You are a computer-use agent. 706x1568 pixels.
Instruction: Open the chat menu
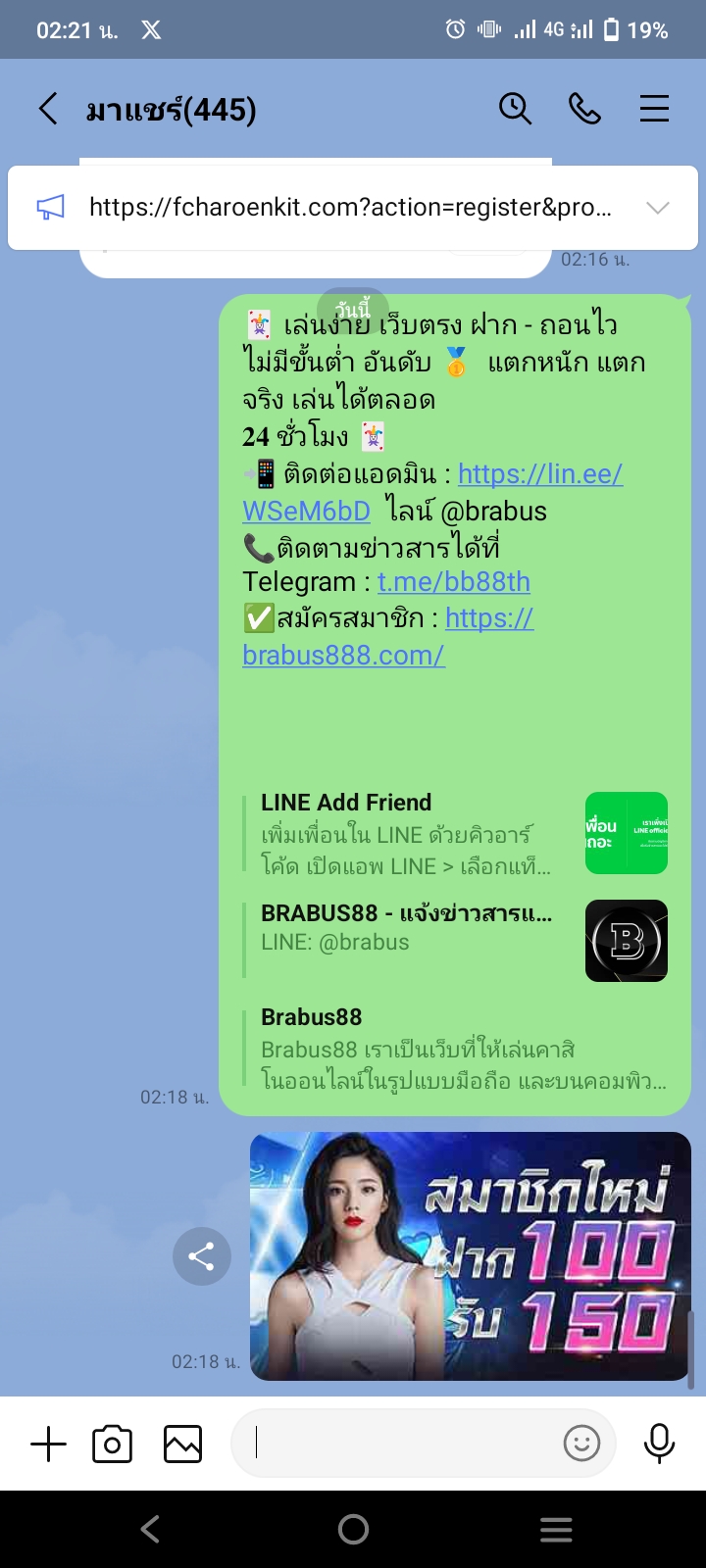click(x=654, y=109)
